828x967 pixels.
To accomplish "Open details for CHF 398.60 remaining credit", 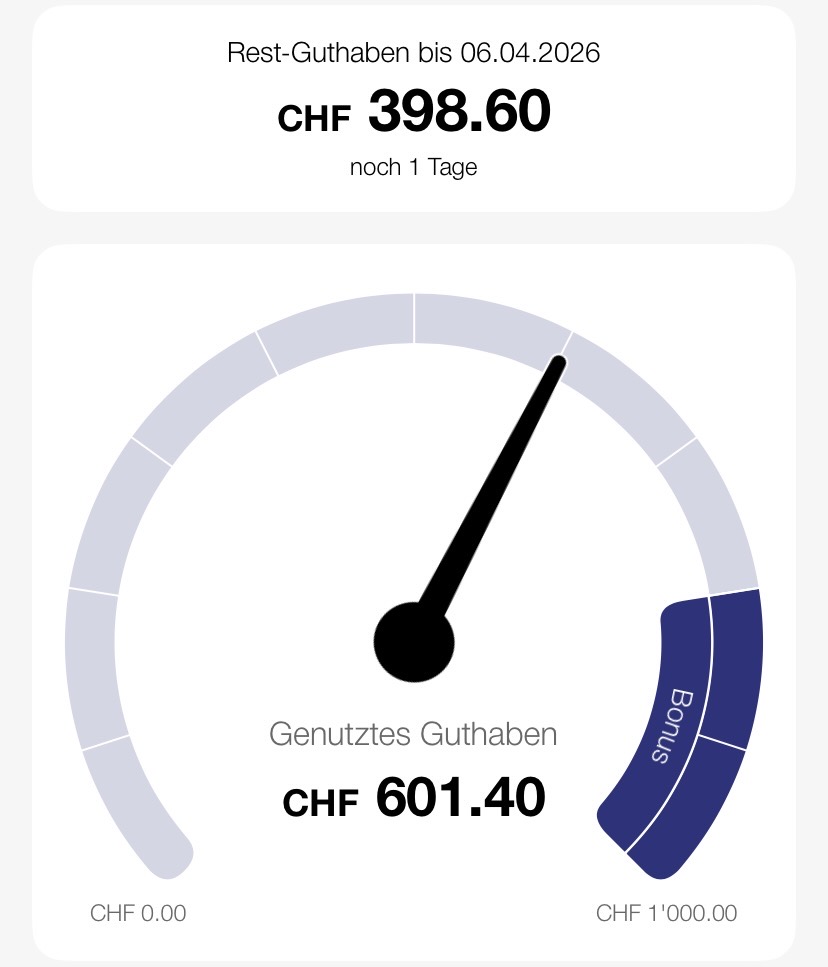I will pos(414,113).
